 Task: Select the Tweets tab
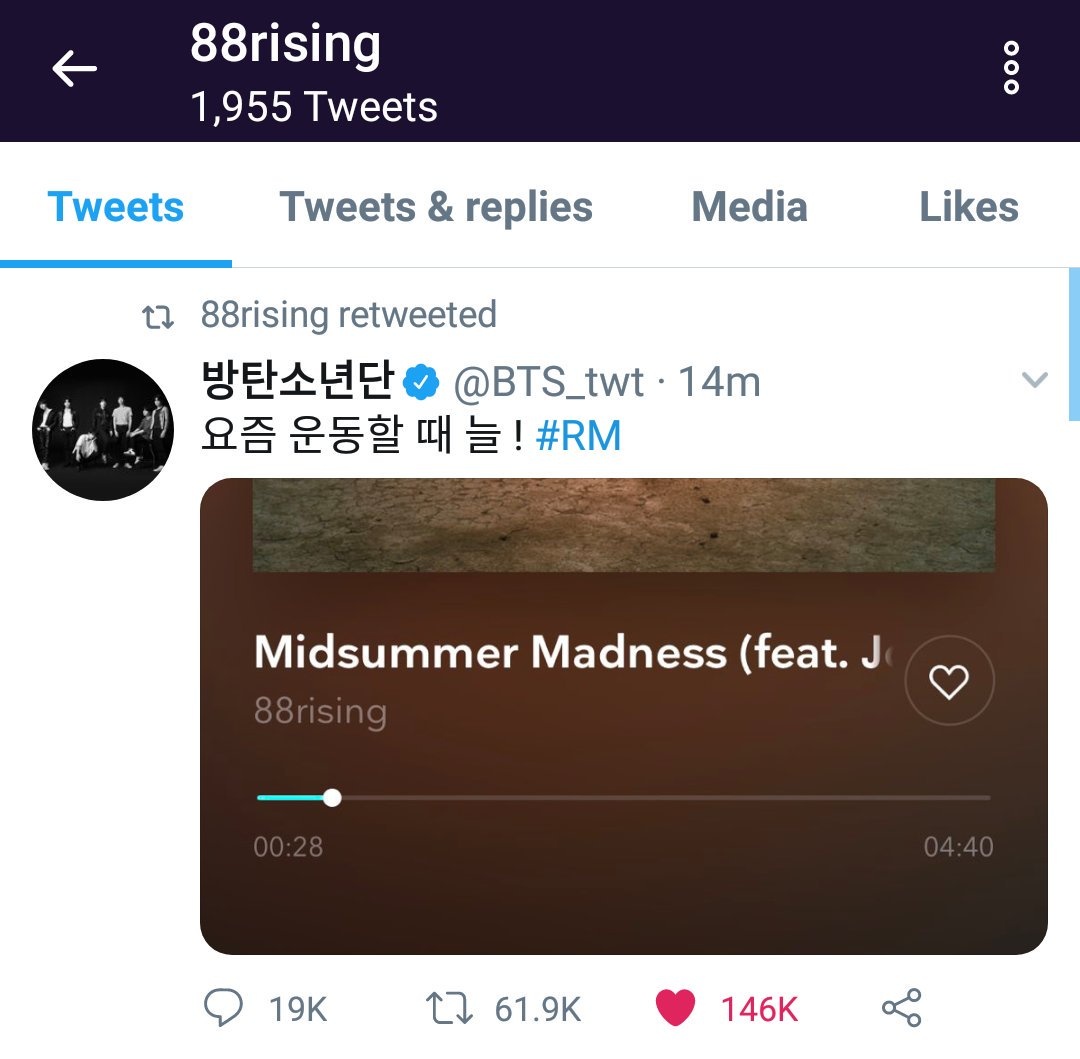[116, 207]
